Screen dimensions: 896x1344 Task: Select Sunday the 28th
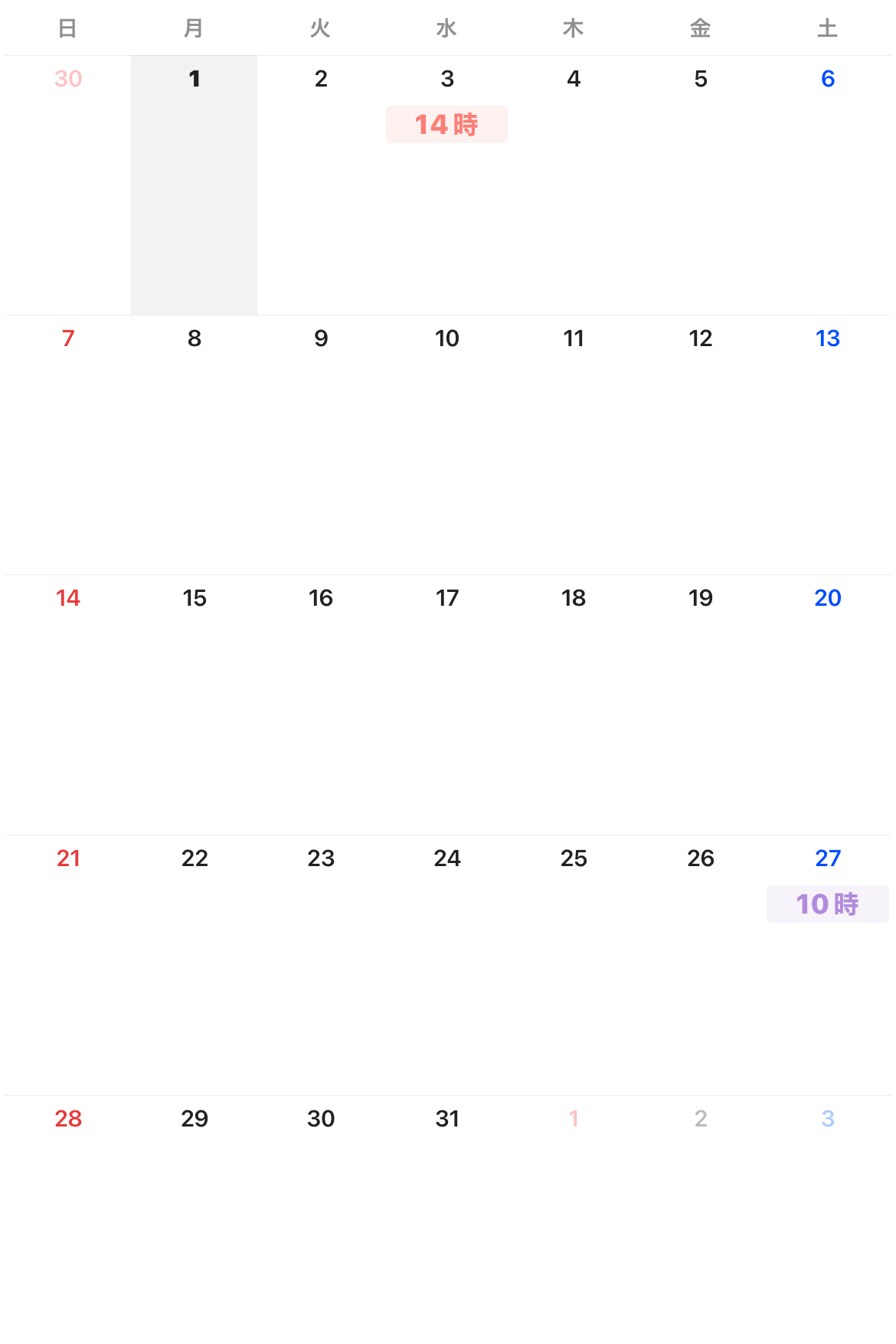[x=68, y=1119]
